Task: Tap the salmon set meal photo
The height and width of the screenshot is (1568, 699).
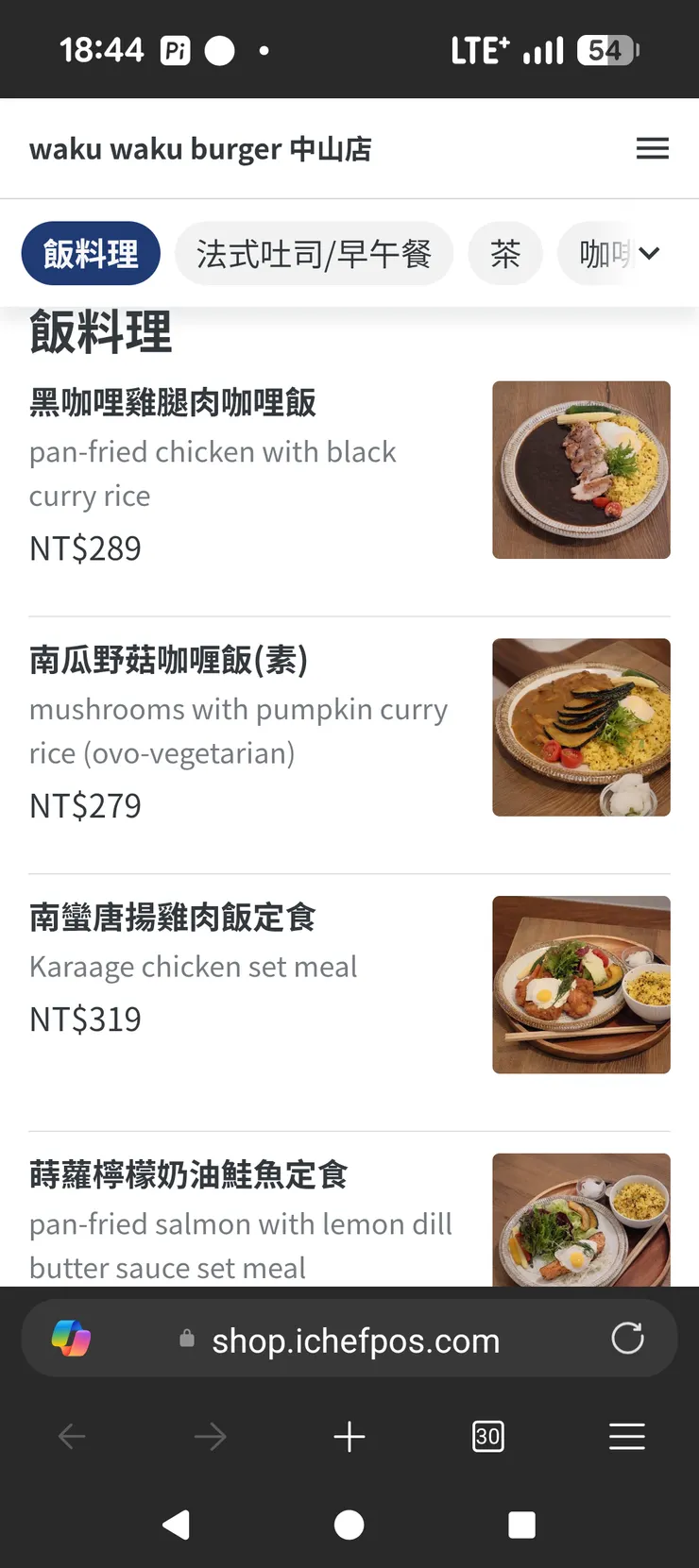Action: tap(580, 1220)
